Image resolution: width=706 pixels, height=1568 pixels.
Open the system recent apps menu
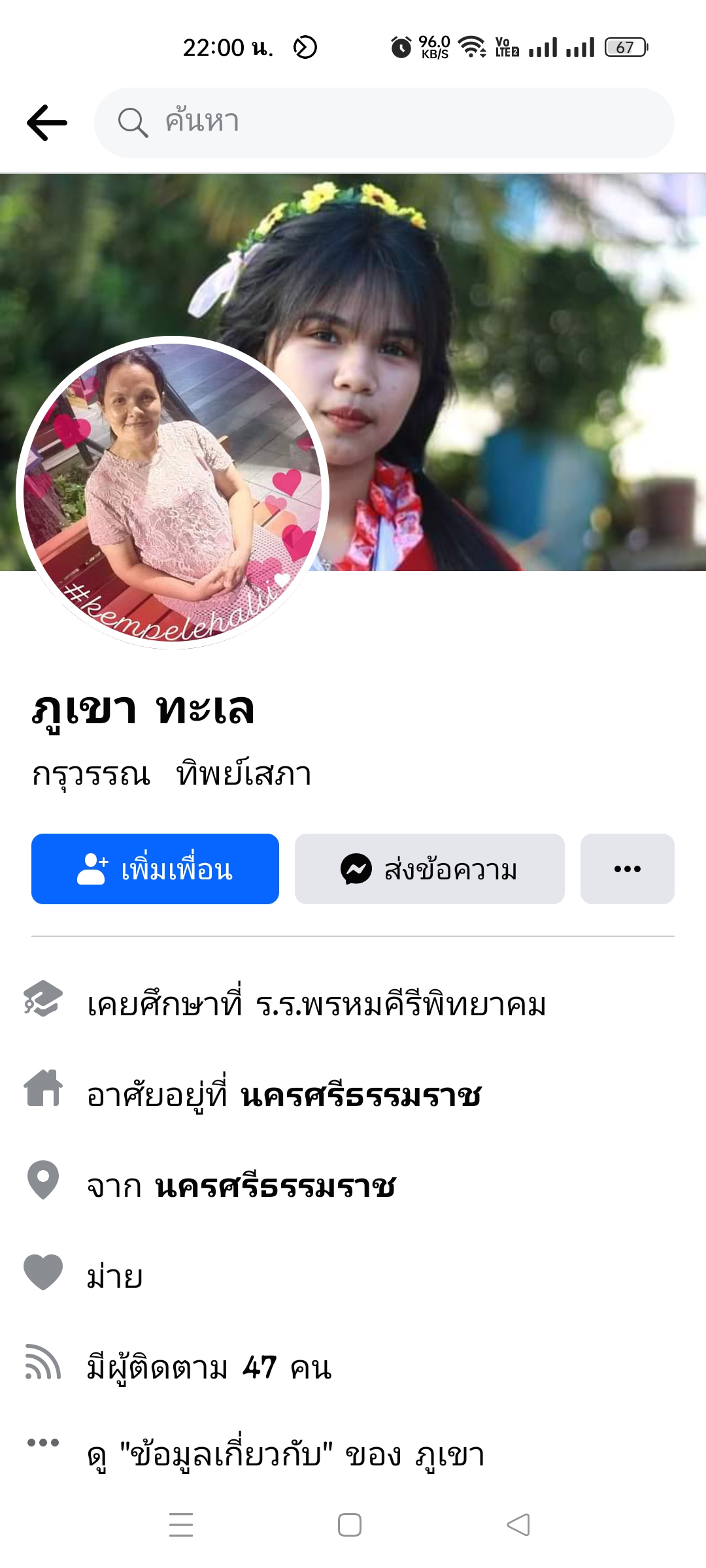tap(181, 1525)
